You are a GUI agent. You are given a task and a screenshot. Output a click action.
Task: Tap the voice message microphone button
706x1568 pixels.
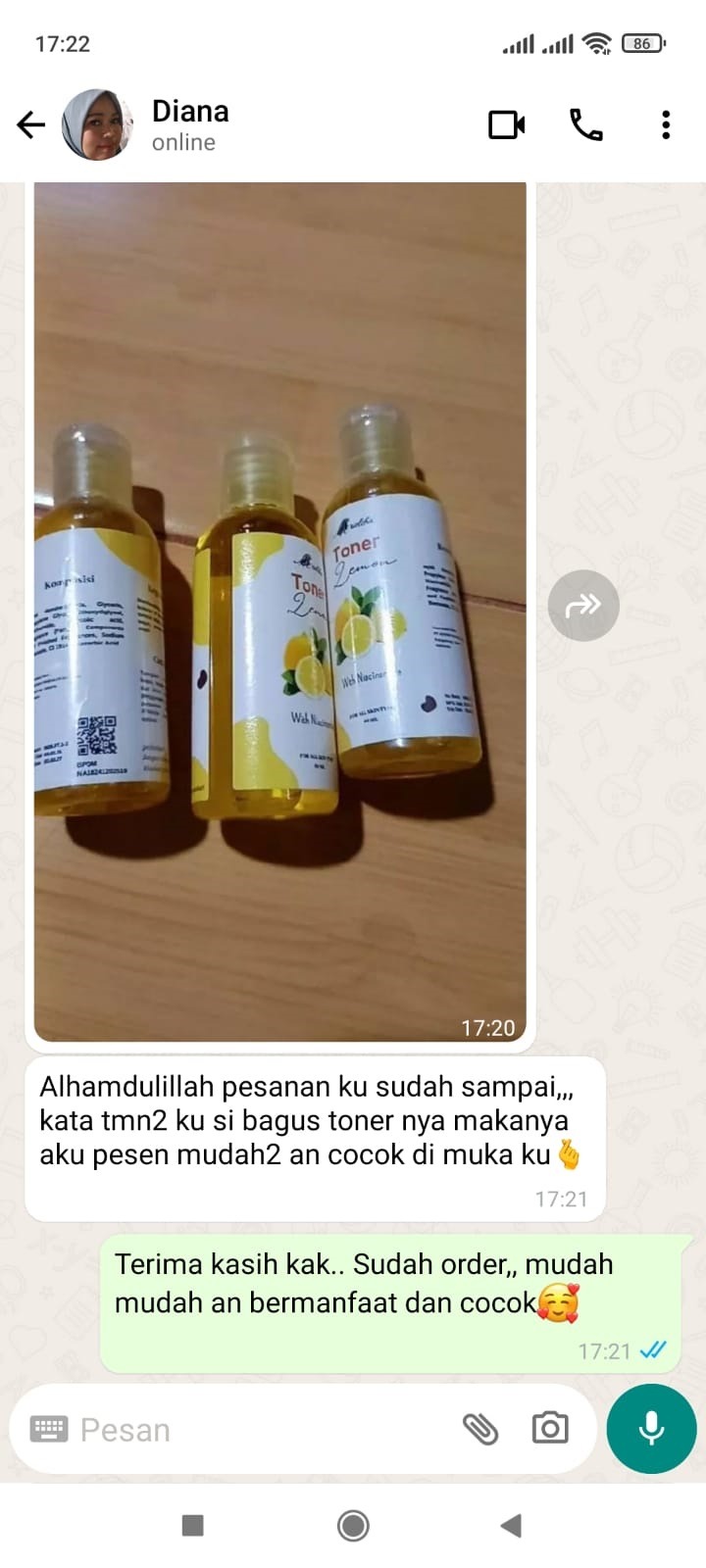point(651,1429)
